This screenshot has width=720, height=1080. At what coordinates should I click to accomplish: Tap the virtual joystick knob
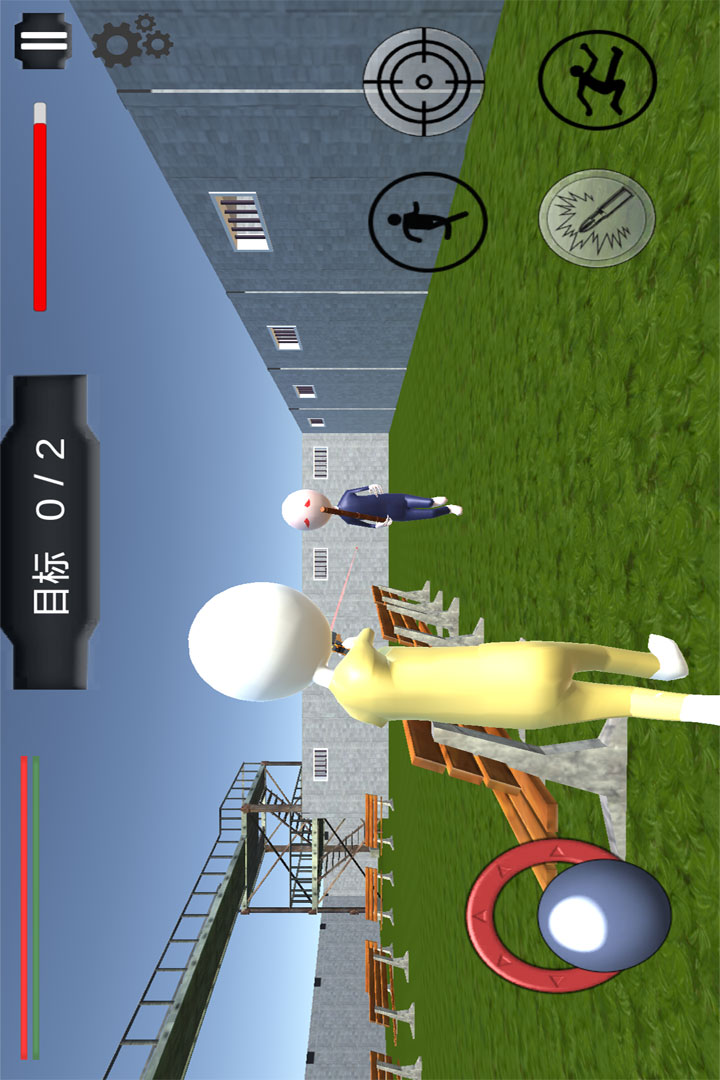603,914
